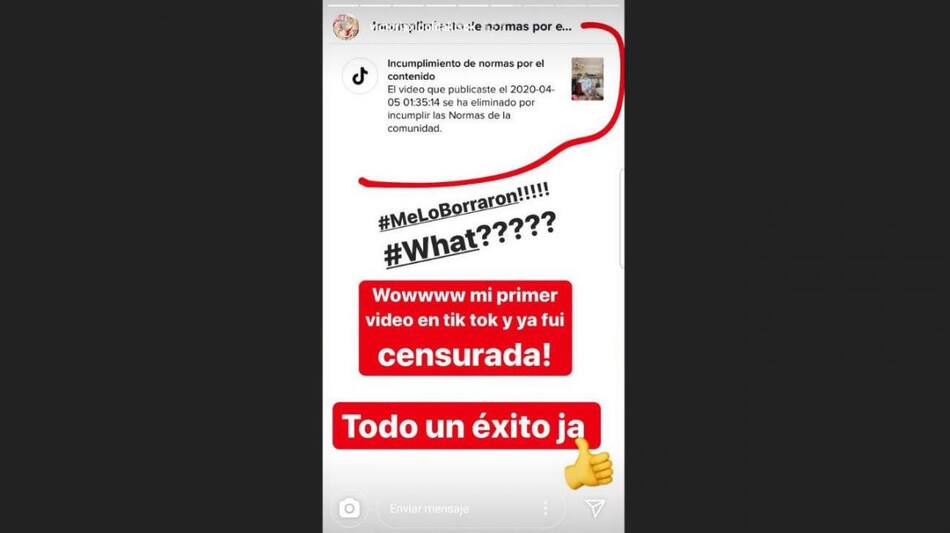Image resolution: width=950 pixels, height=533 pixels.
Task: Open the three-dot story options menu
Action: pos(545,509)
